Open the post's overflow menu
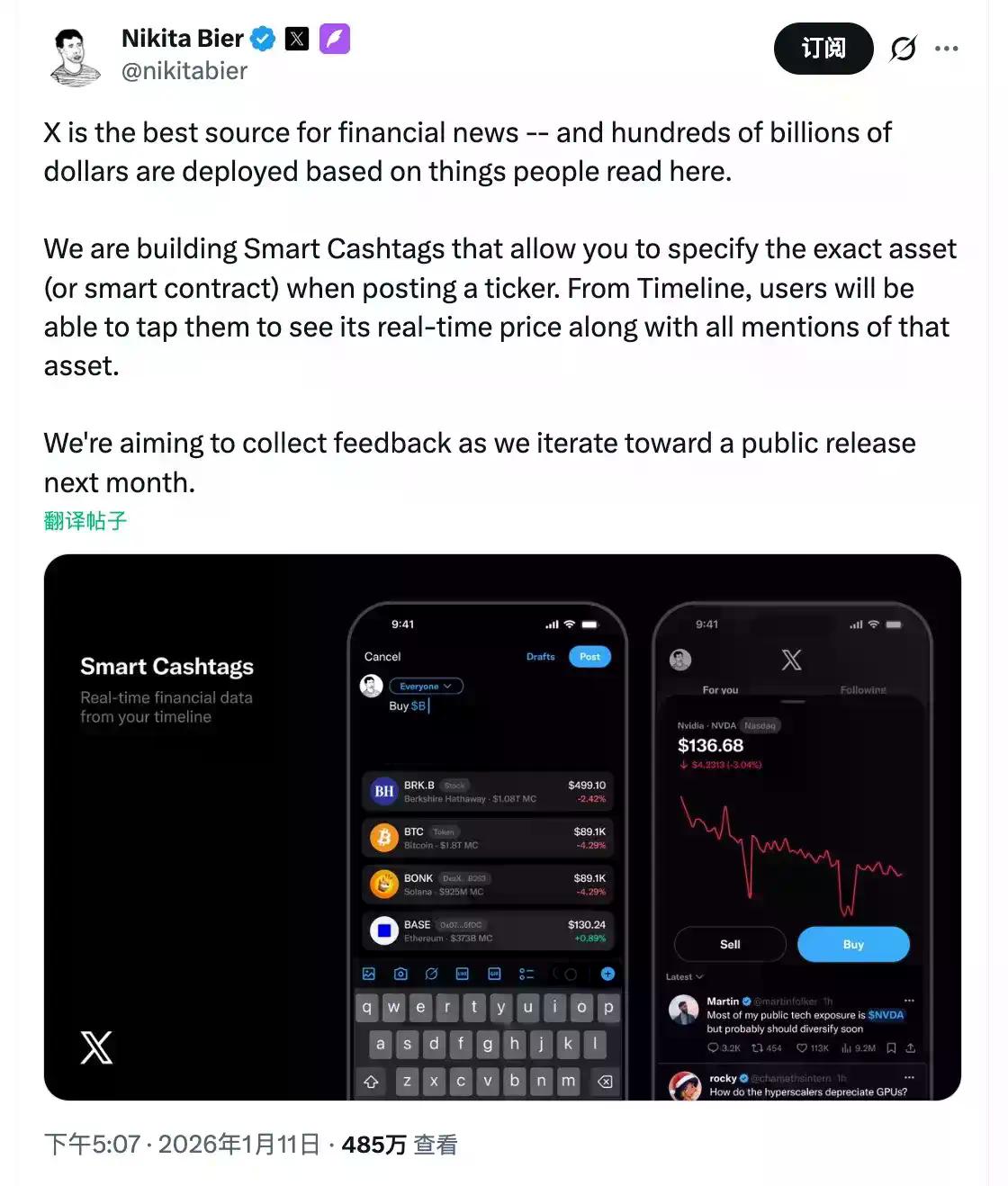Screen dimensions: 1008x1186 coord(946,49)
